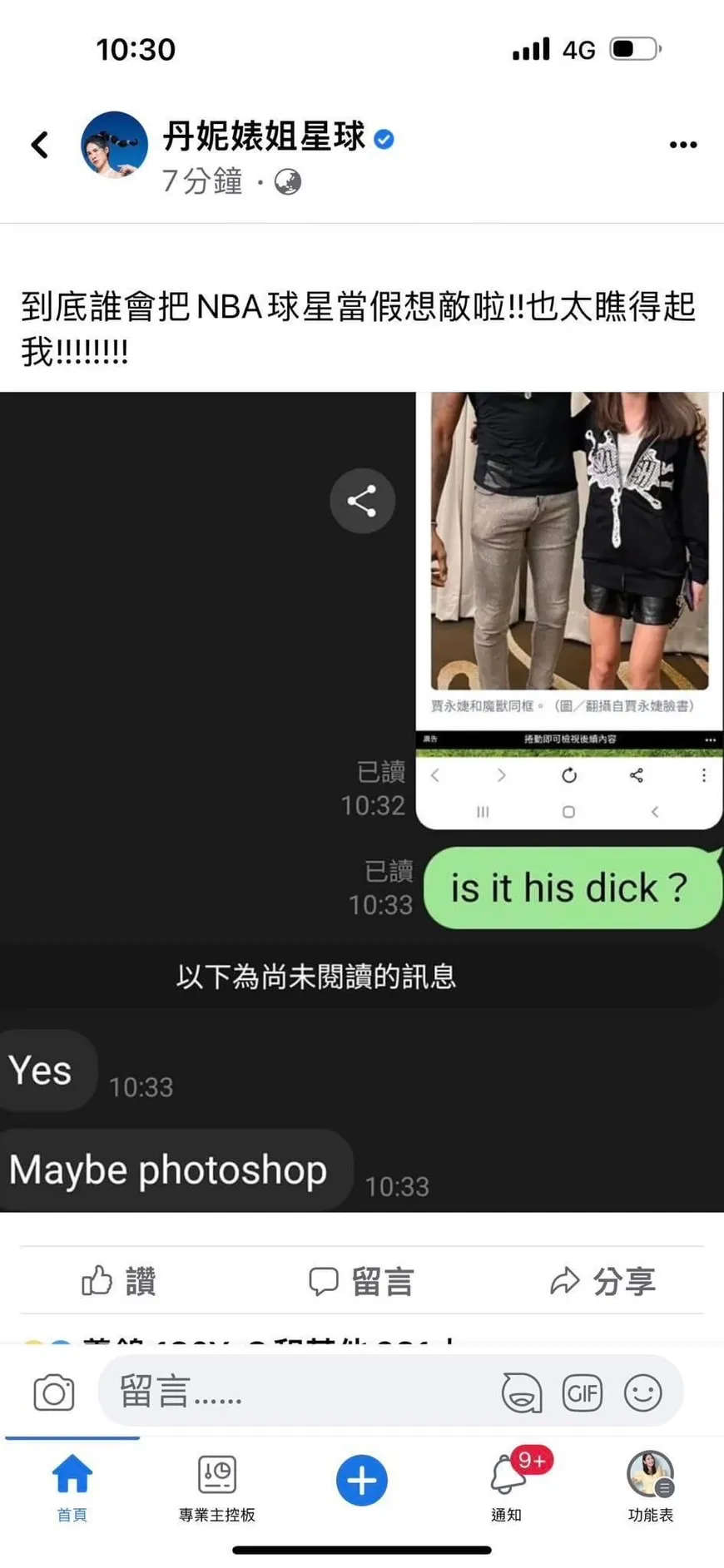Add a GIF to the comment
This screenshot has height=1568, width=724.
[x=582, y=1392]
